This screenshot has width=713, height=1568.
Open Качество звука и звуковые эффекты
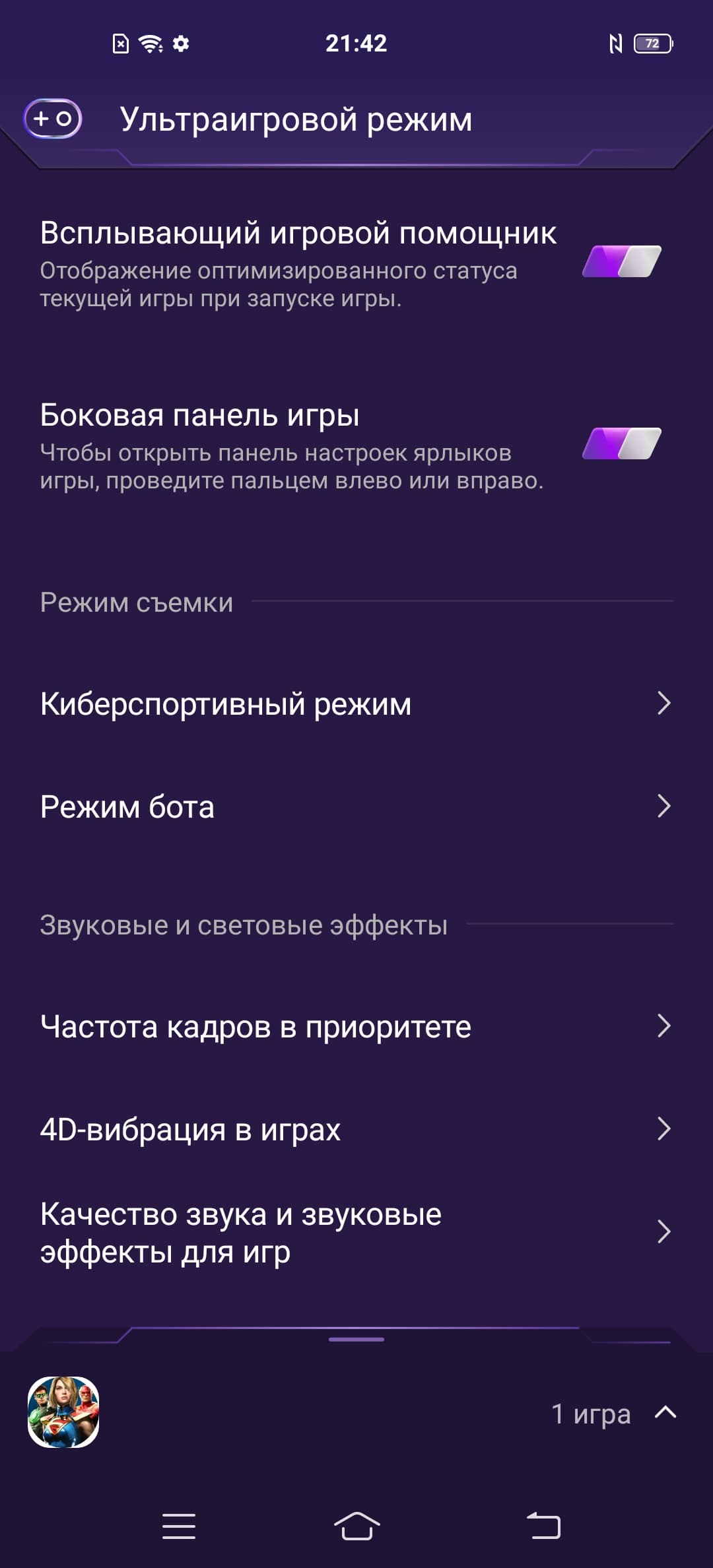click(356, 1232)
